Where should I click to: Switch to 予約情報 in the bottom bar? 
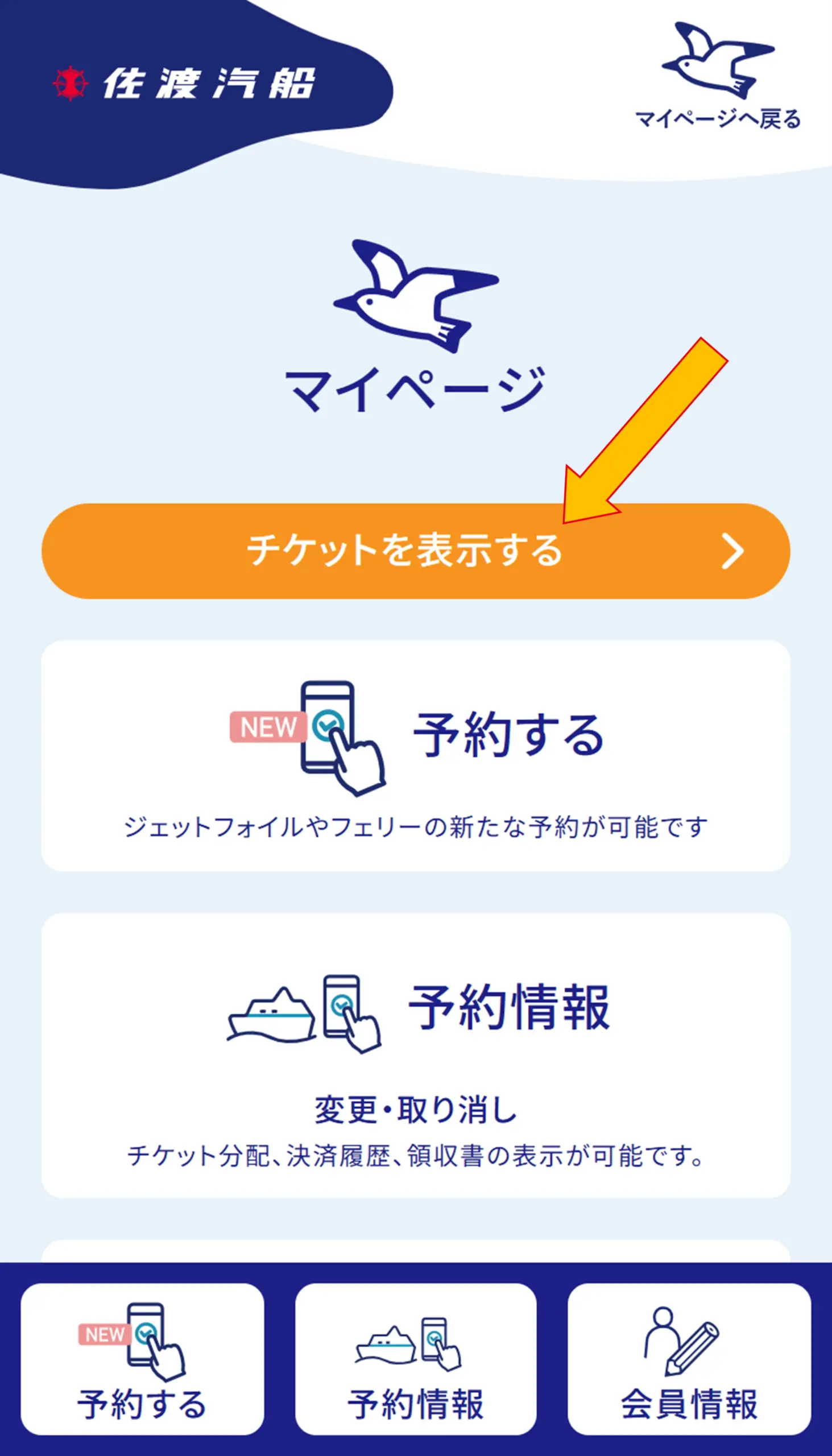tap(415, 1358)
